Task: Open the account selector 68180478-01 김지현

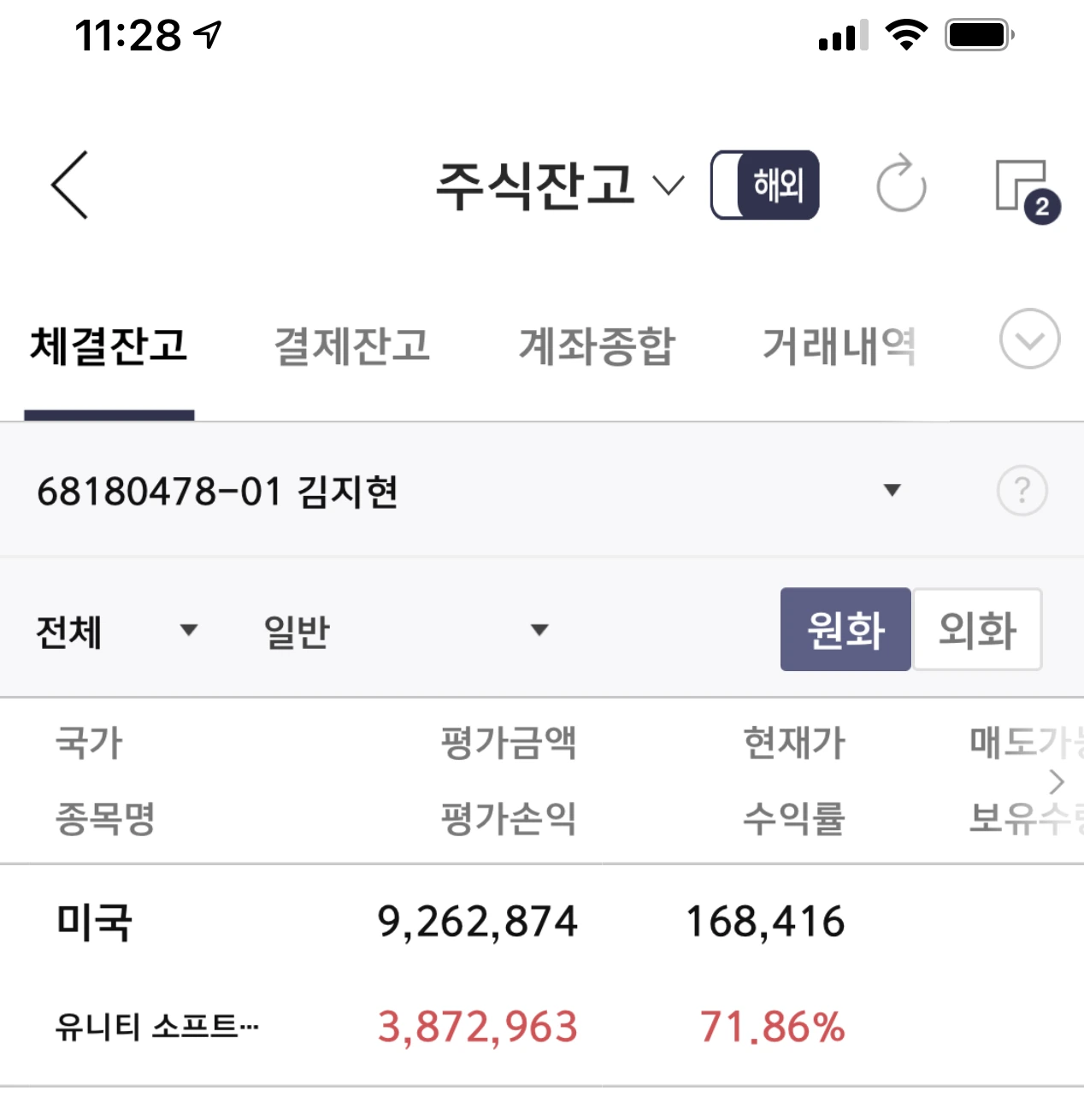Action: coord(470,491)
